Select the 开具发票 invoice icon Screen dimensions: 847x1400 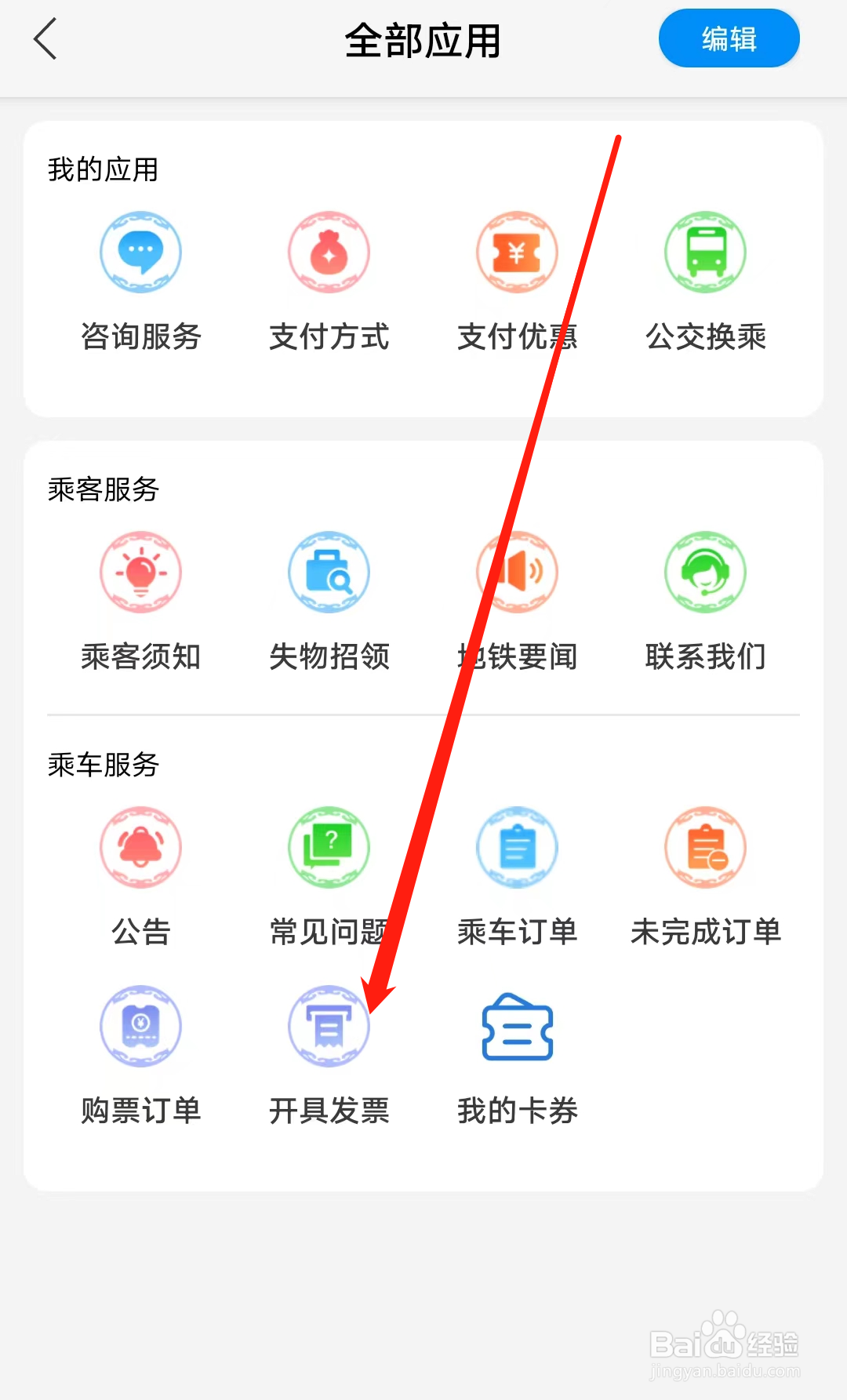329,1026
